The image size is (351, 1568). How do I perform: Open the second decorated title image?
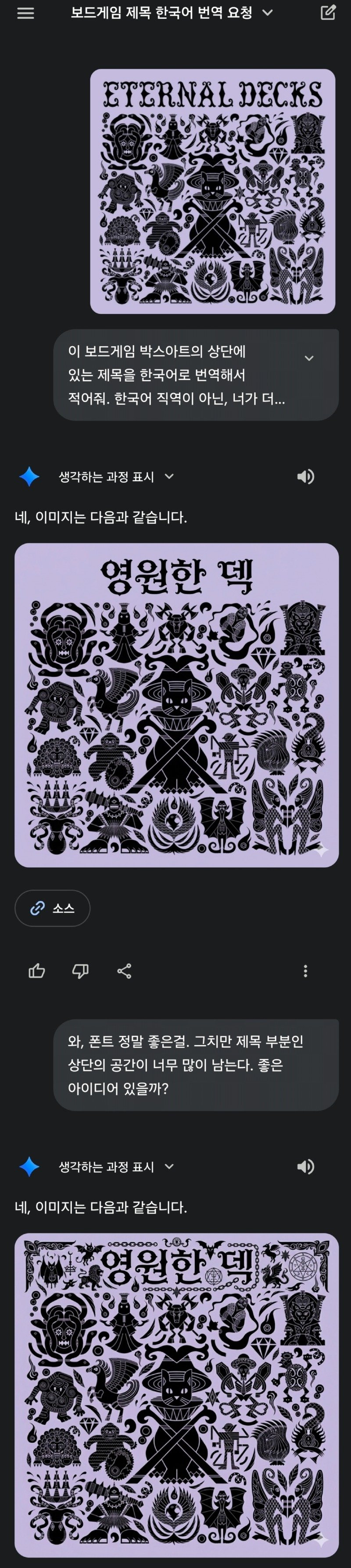176,1394
